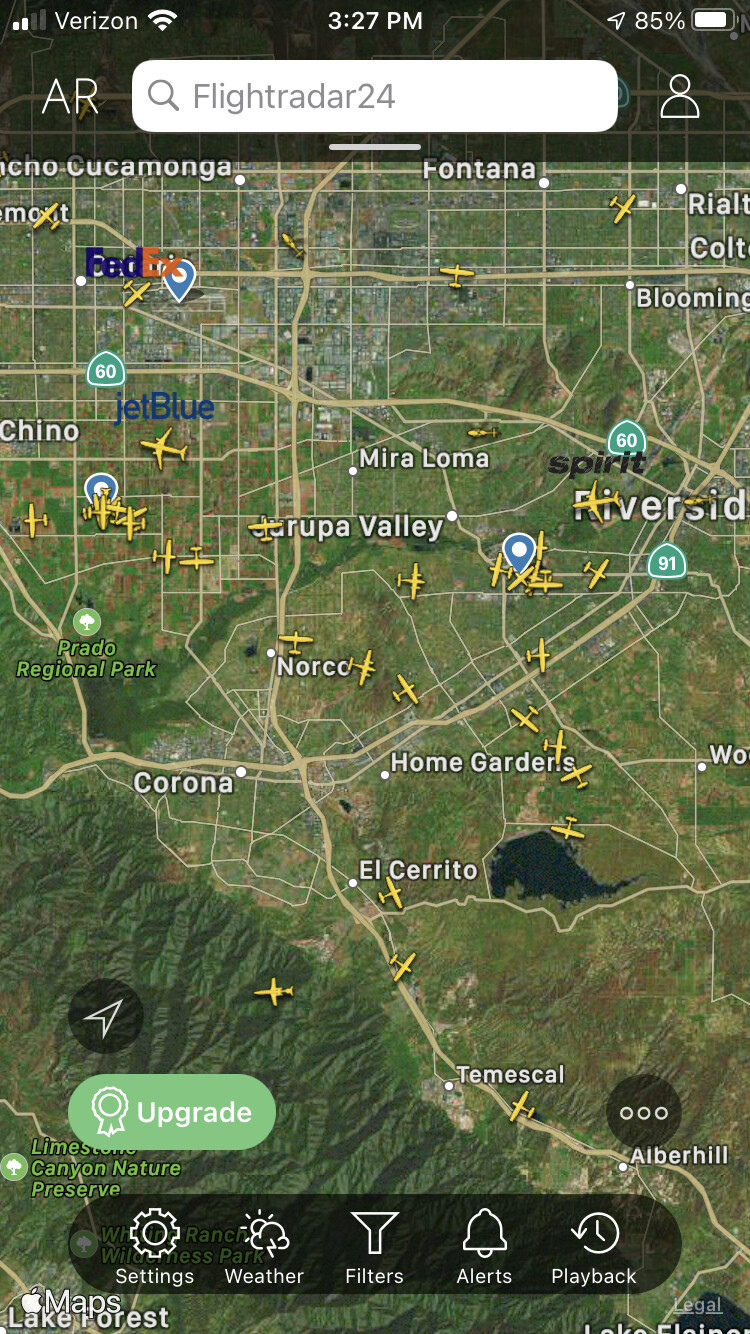
Task: Open flight Playback history
Action: point(594,1246)
